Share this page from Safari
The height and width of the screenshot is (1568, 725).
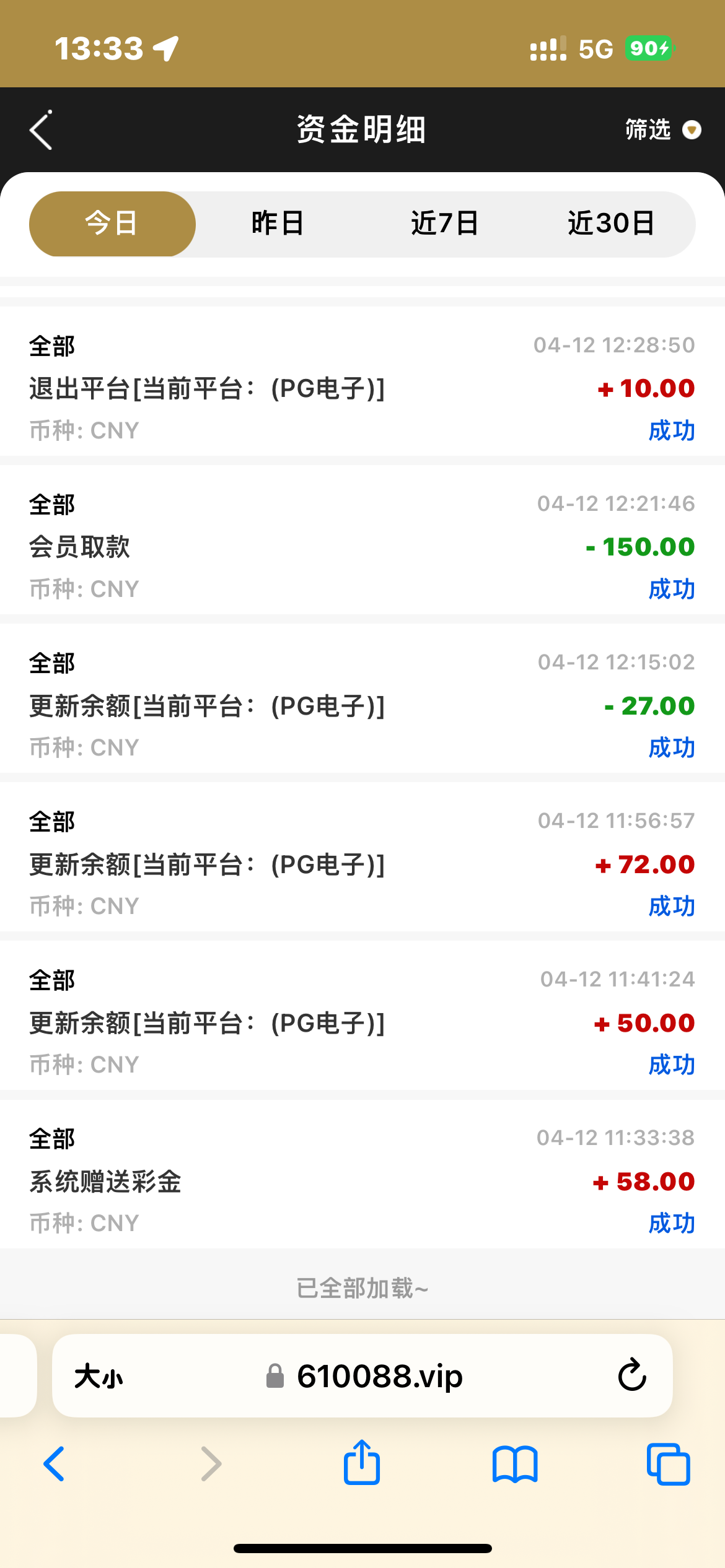(x=362, y=1463)
